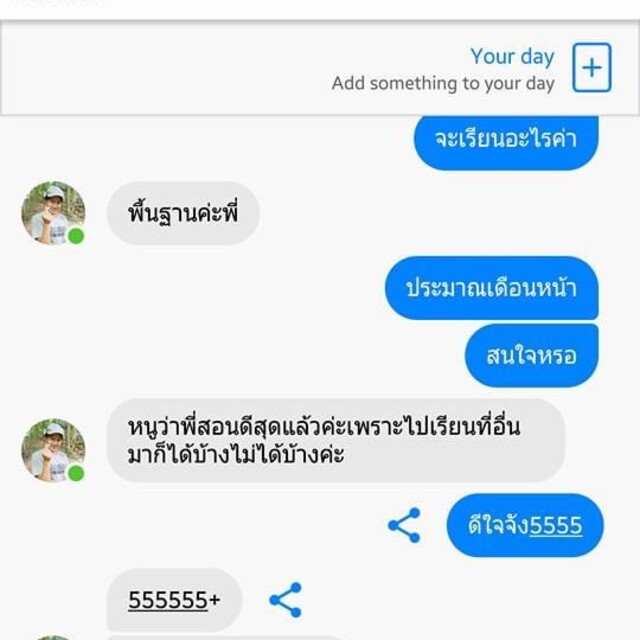Share the 555555+ message
The width and height of the screenshot is (640, 640).
285,600
